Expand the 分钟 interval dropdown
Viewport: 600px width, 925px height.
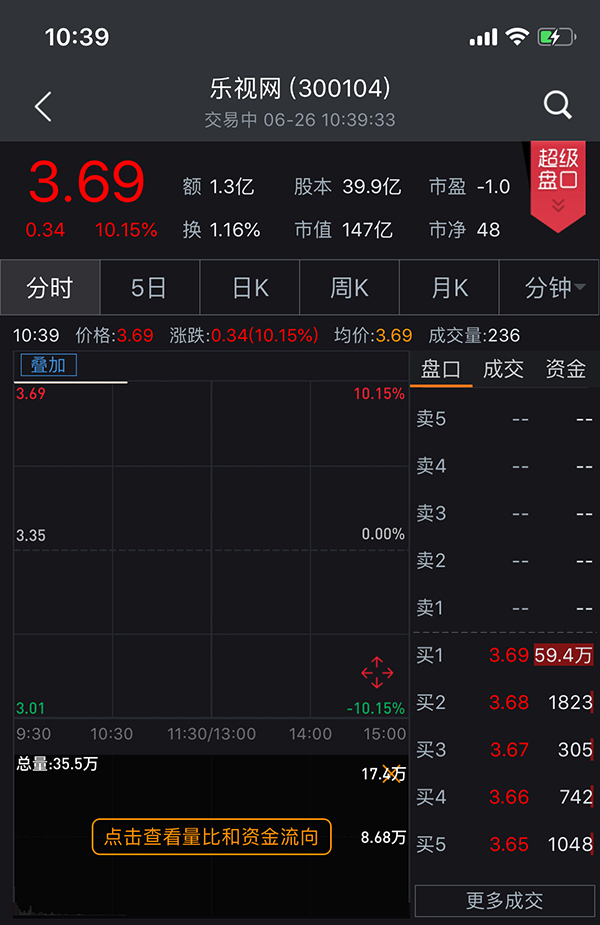tap(548, 288)
